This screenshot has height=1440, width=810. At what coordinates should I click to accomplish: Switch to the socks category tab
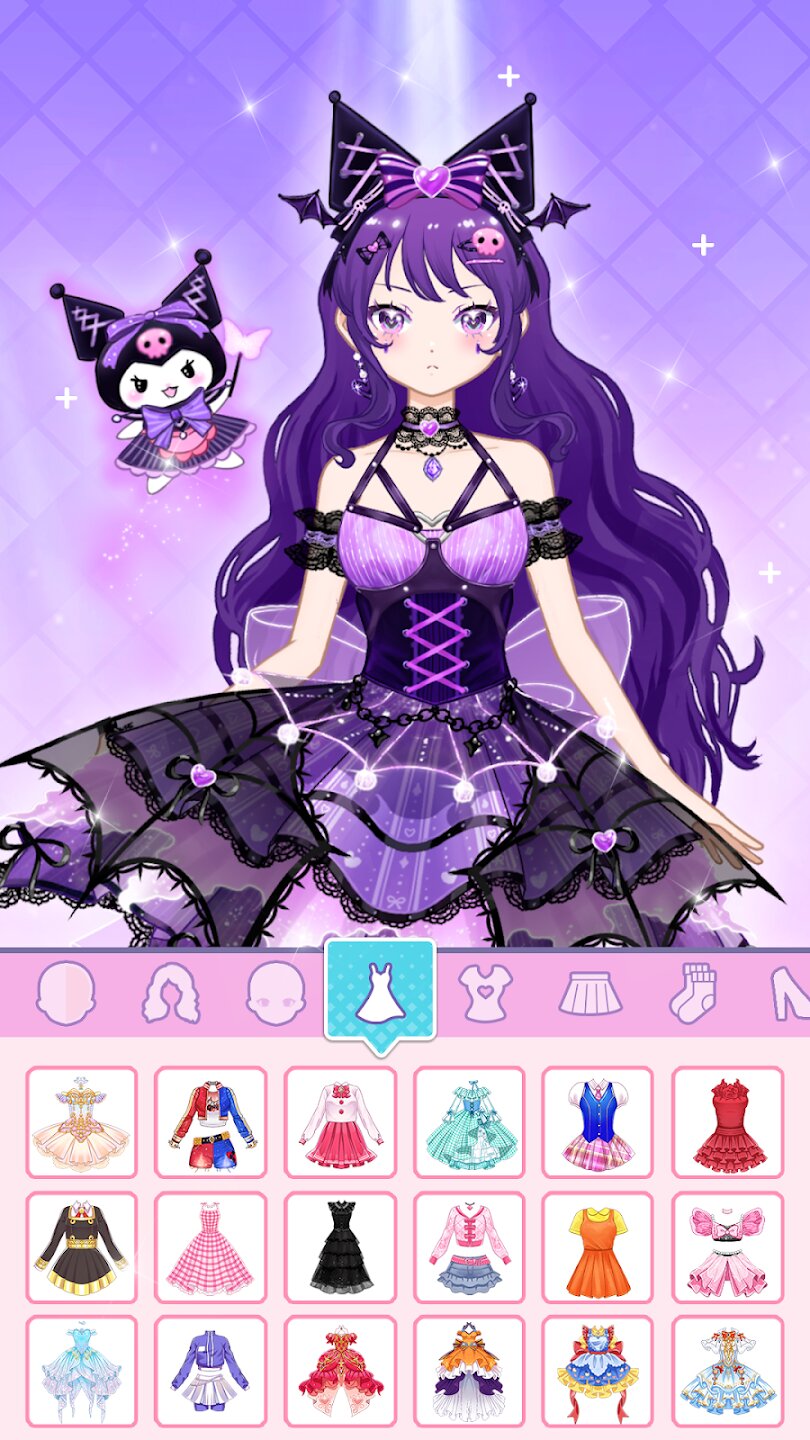693,994
